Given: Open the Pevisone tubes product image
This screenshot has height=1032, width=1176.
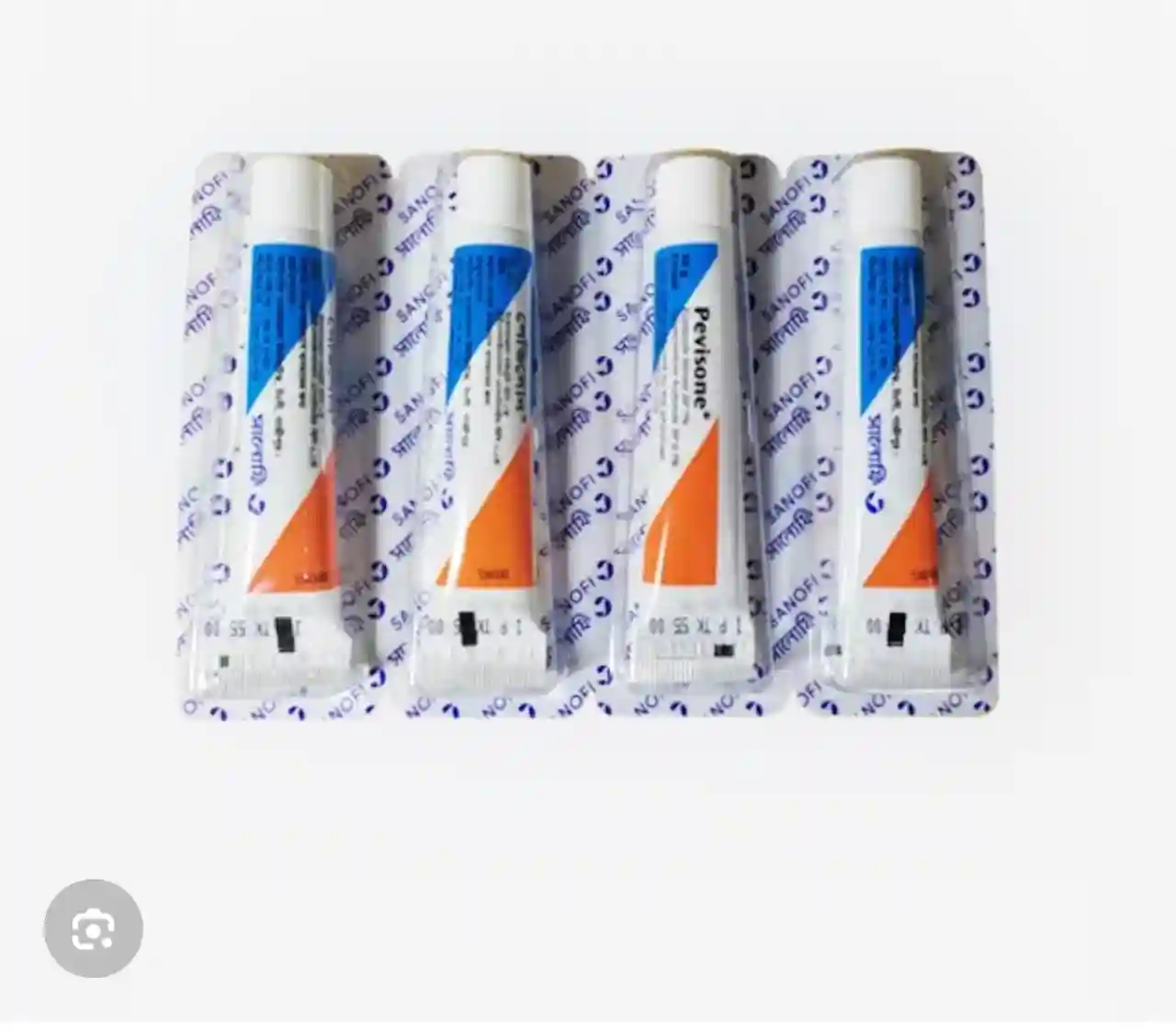Looking at the screenshot, I should (x=588, y=434).
